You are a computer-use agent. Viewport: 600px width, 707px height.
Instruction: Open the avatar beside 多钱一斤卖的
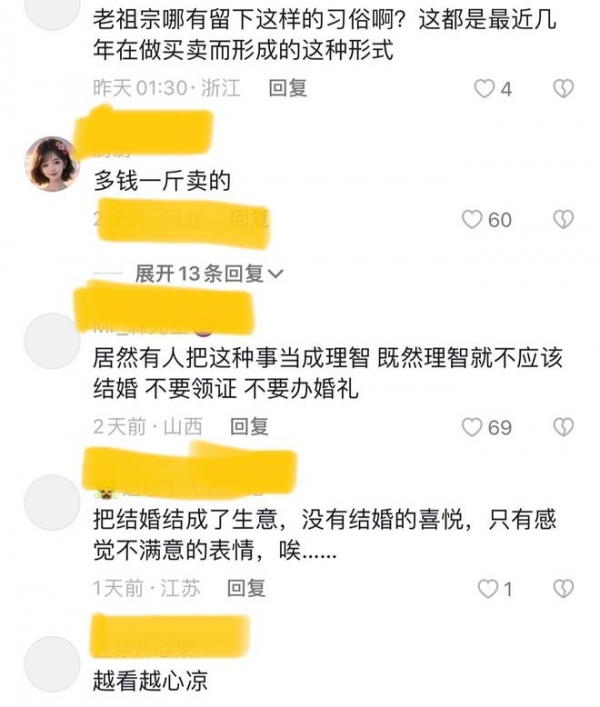(x=51, y=164)
